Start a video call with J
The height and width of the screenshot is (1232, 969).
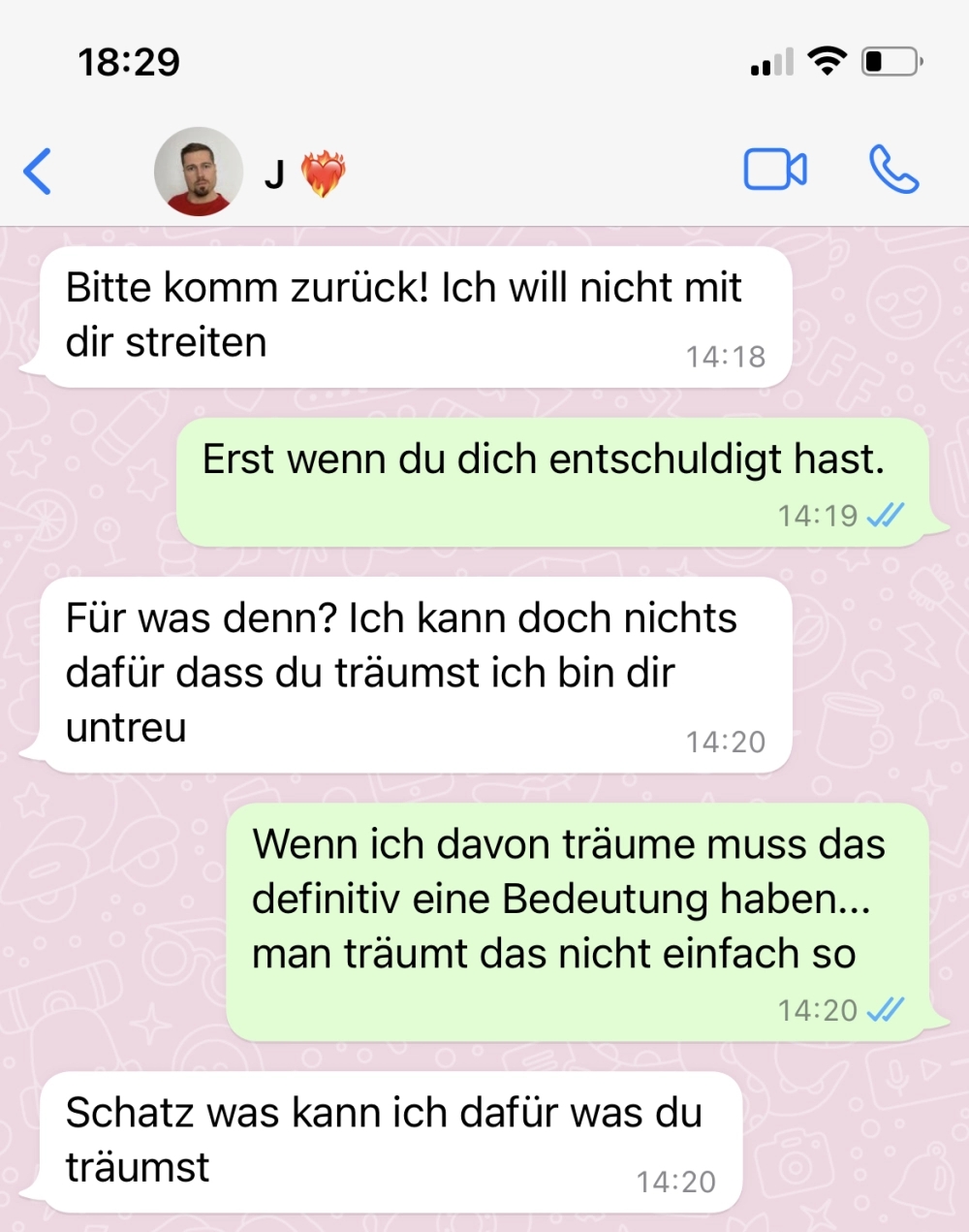[x=774, y=171]
